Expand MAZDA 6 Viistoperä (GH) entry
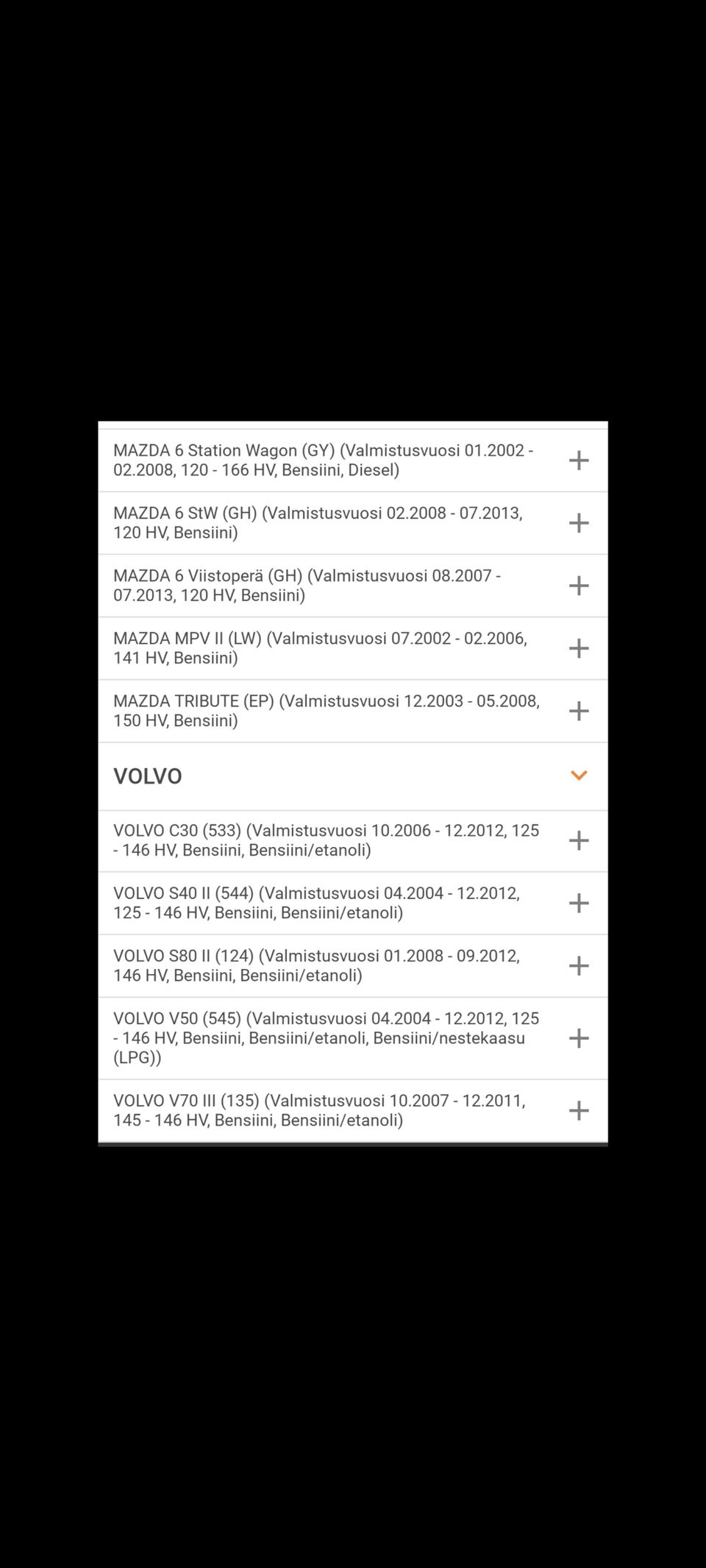 [579, 586]
